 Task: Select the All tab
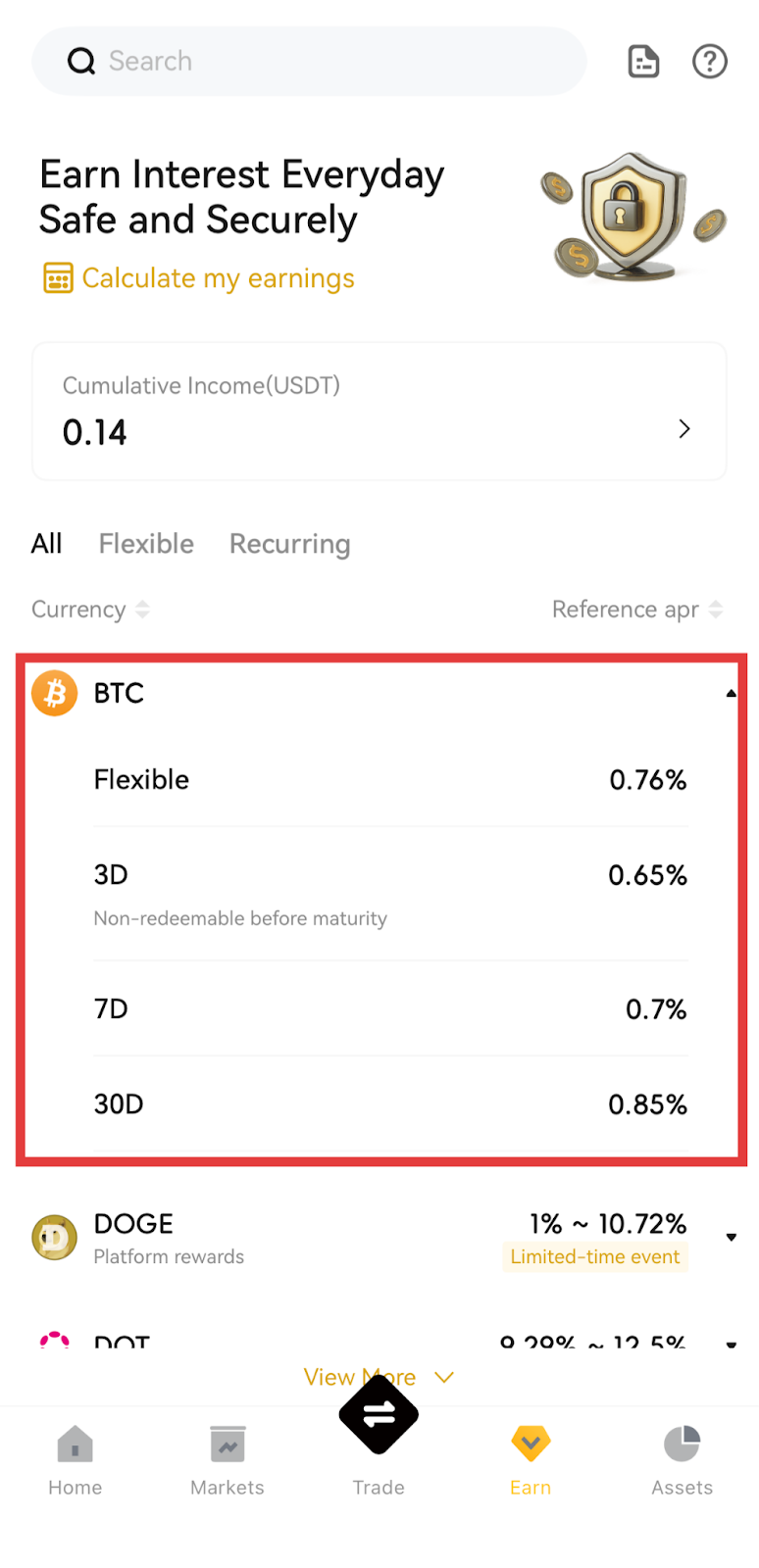click(46, 544)
